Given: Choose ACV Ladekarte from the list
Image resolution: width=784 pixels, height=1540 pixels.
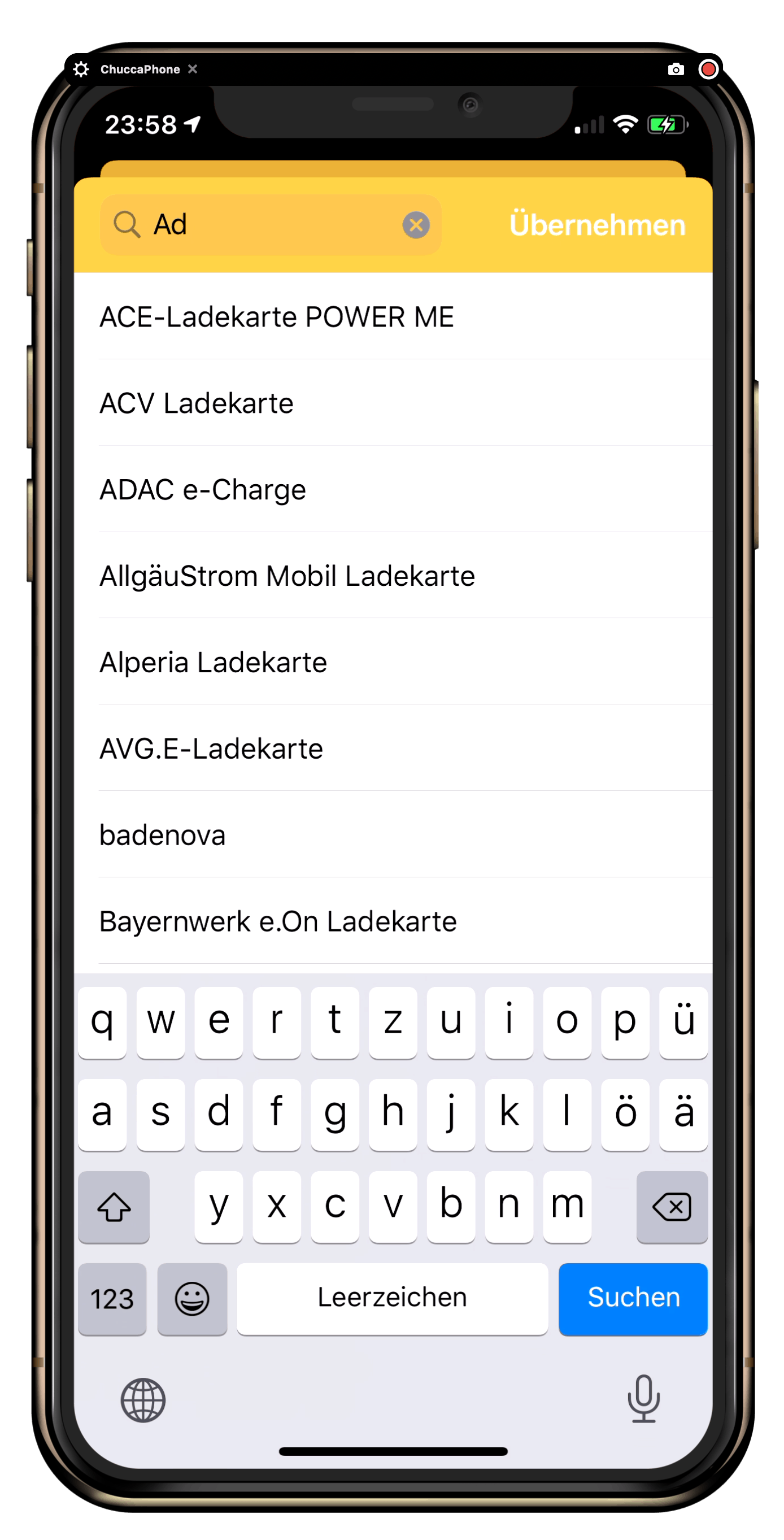Looking at the screenshot, I should click(x=196, y=403).
